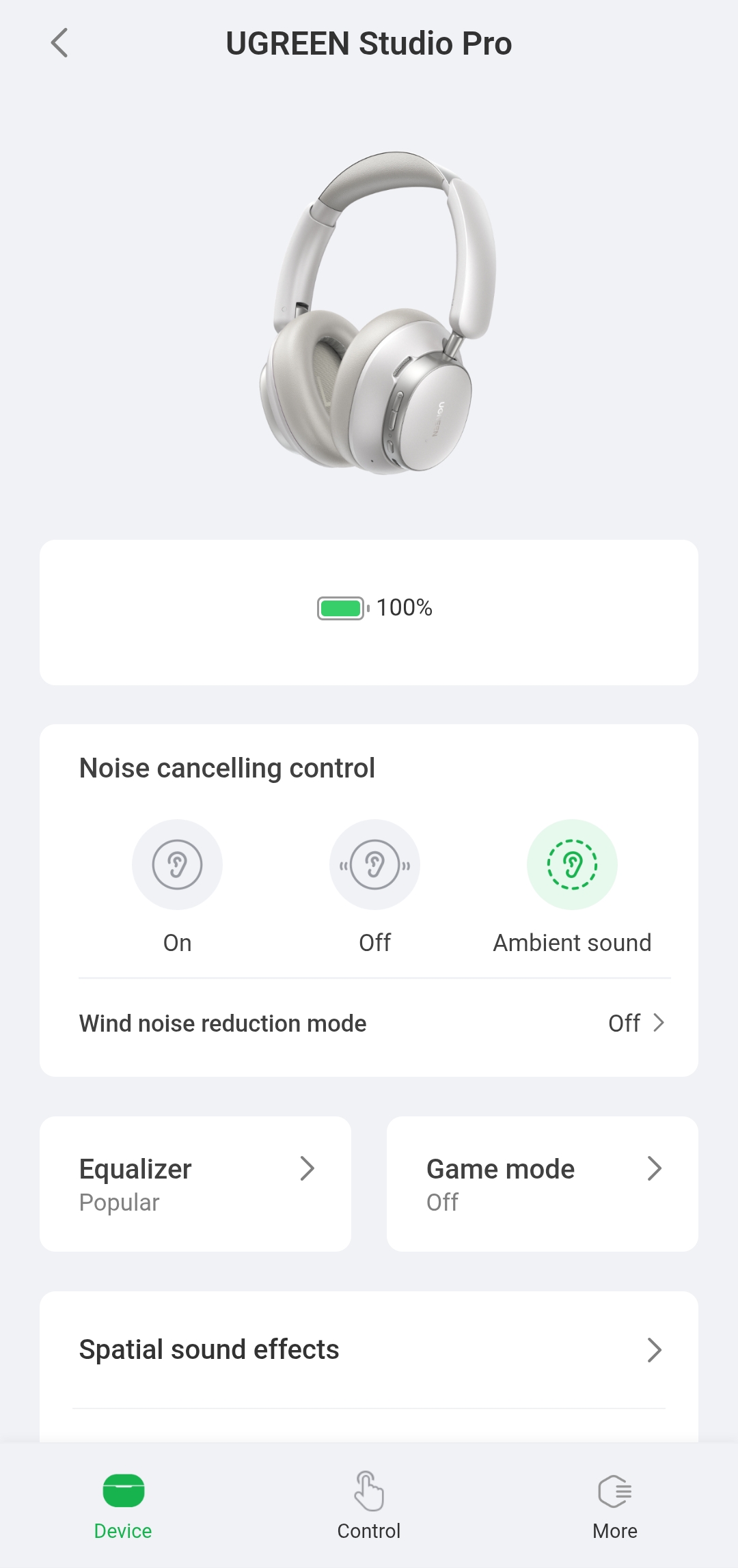Open Game mode settings
Screen dimensions: 738x1568
pyautogui.click(x=542, y=1183)
